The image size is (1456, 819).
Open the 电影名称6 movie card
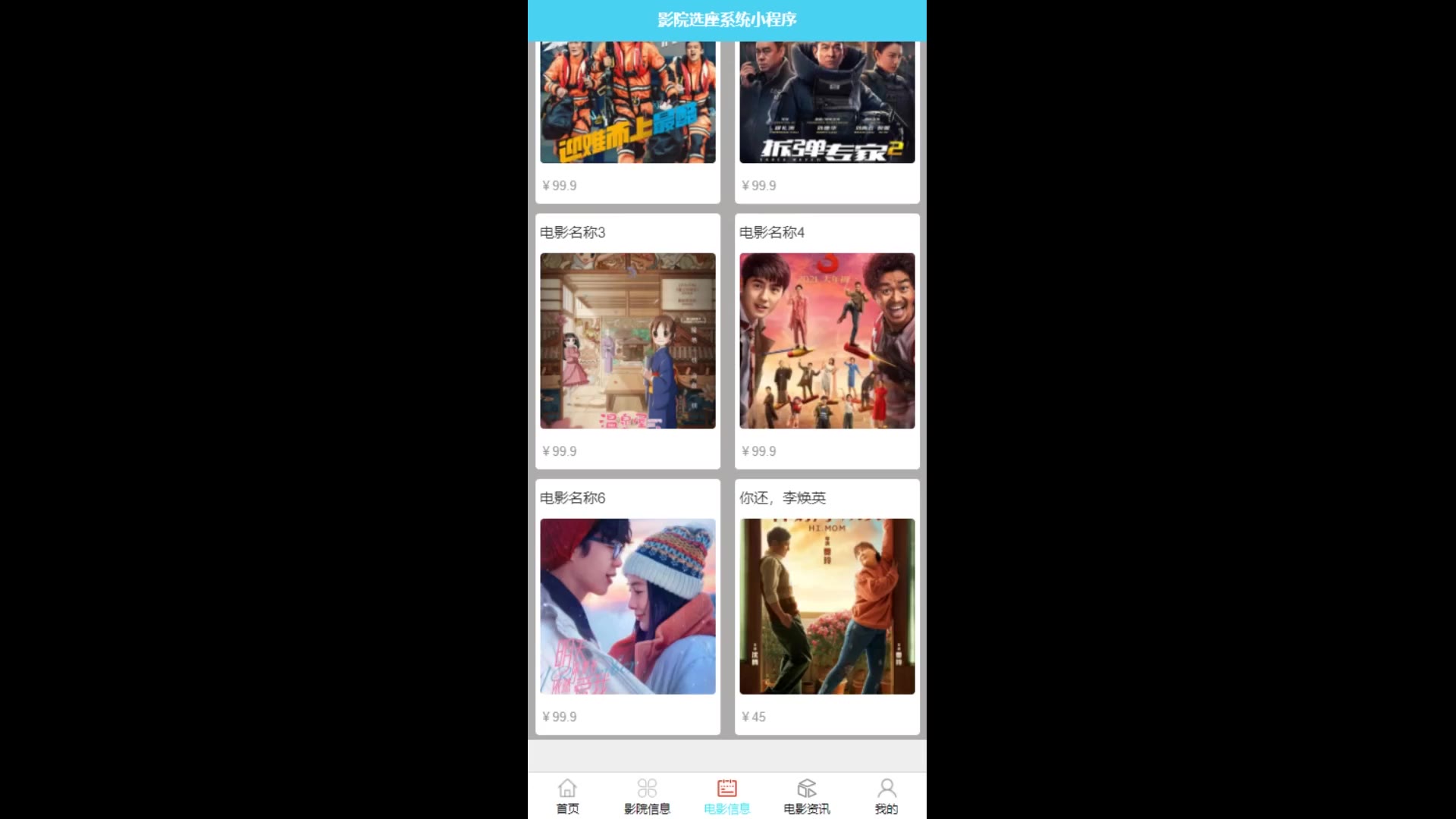pyautogui.click(x=627, y=606)
